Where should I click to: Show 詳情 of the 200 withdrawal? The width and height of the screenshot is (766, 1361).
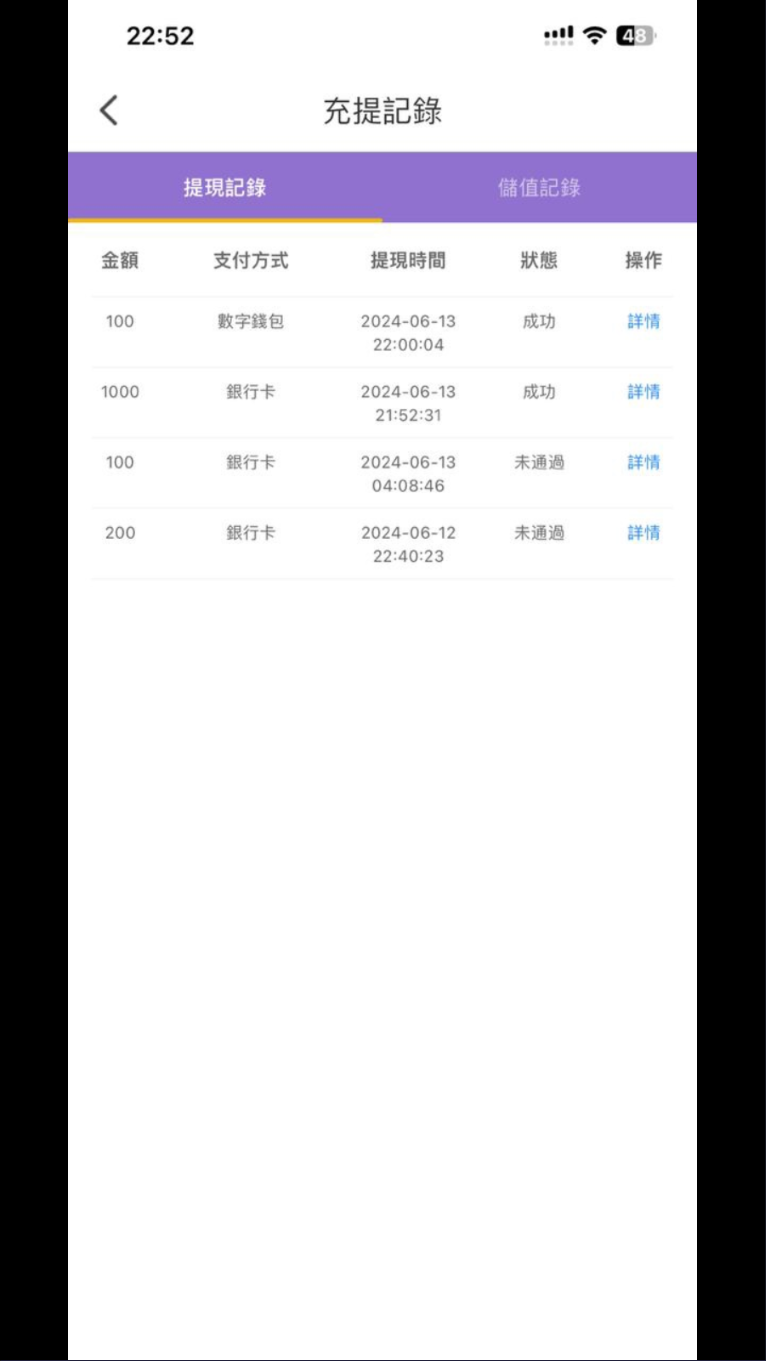pyautogui.click(x=643, y=533)
